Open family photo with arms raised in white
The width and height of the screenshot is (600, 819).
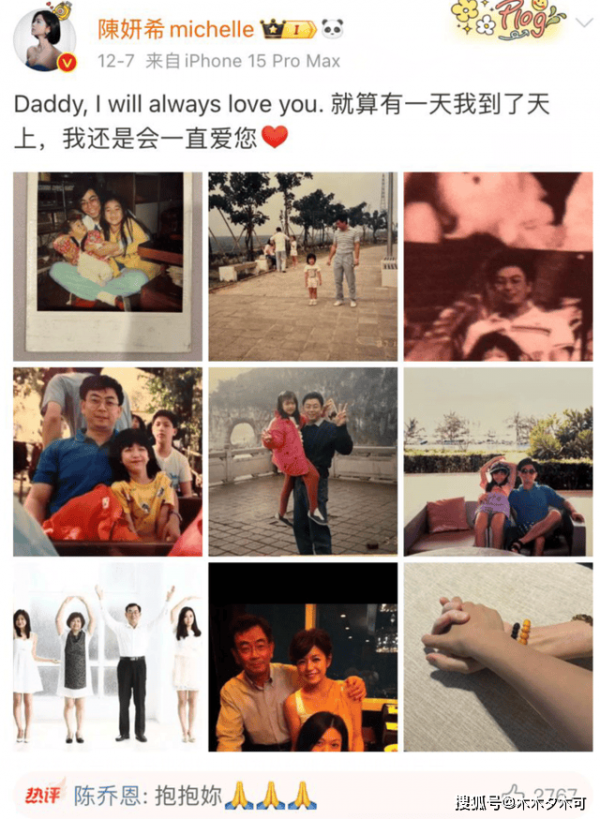tap(107, 656)
